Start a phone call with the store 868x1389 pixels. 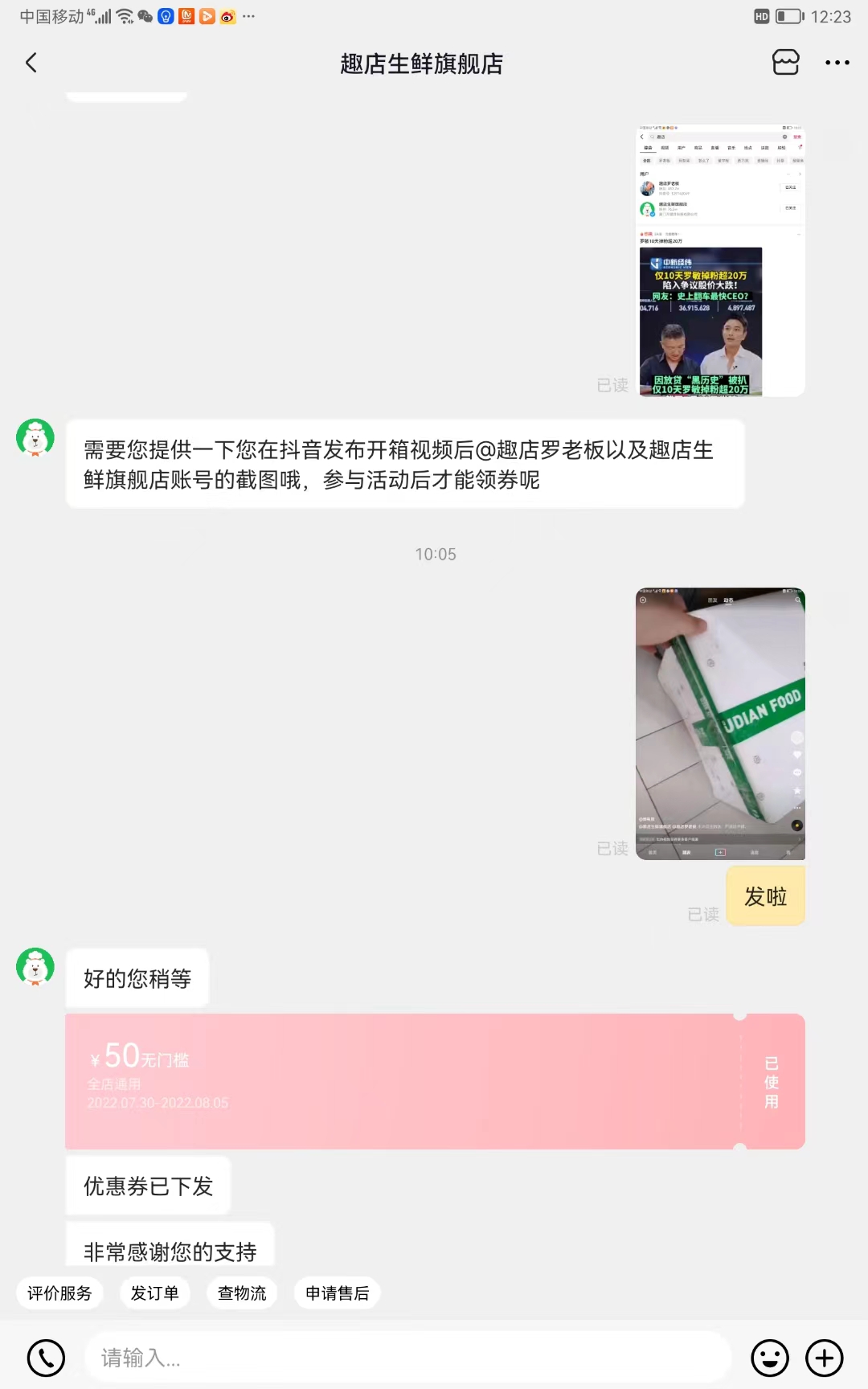point(46,1358)
